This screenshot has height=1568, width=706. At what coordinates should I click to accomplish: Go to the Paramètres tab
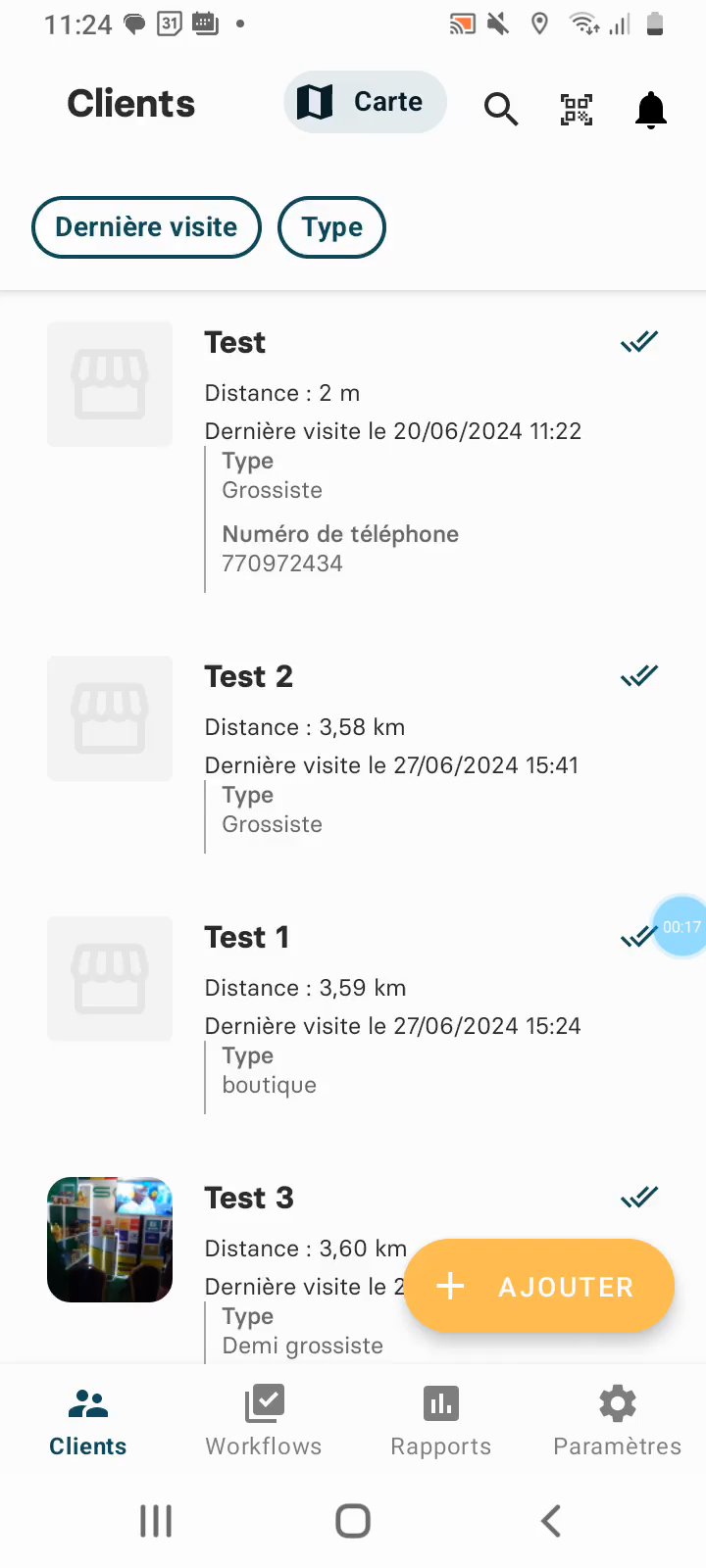click(617, 1421)
